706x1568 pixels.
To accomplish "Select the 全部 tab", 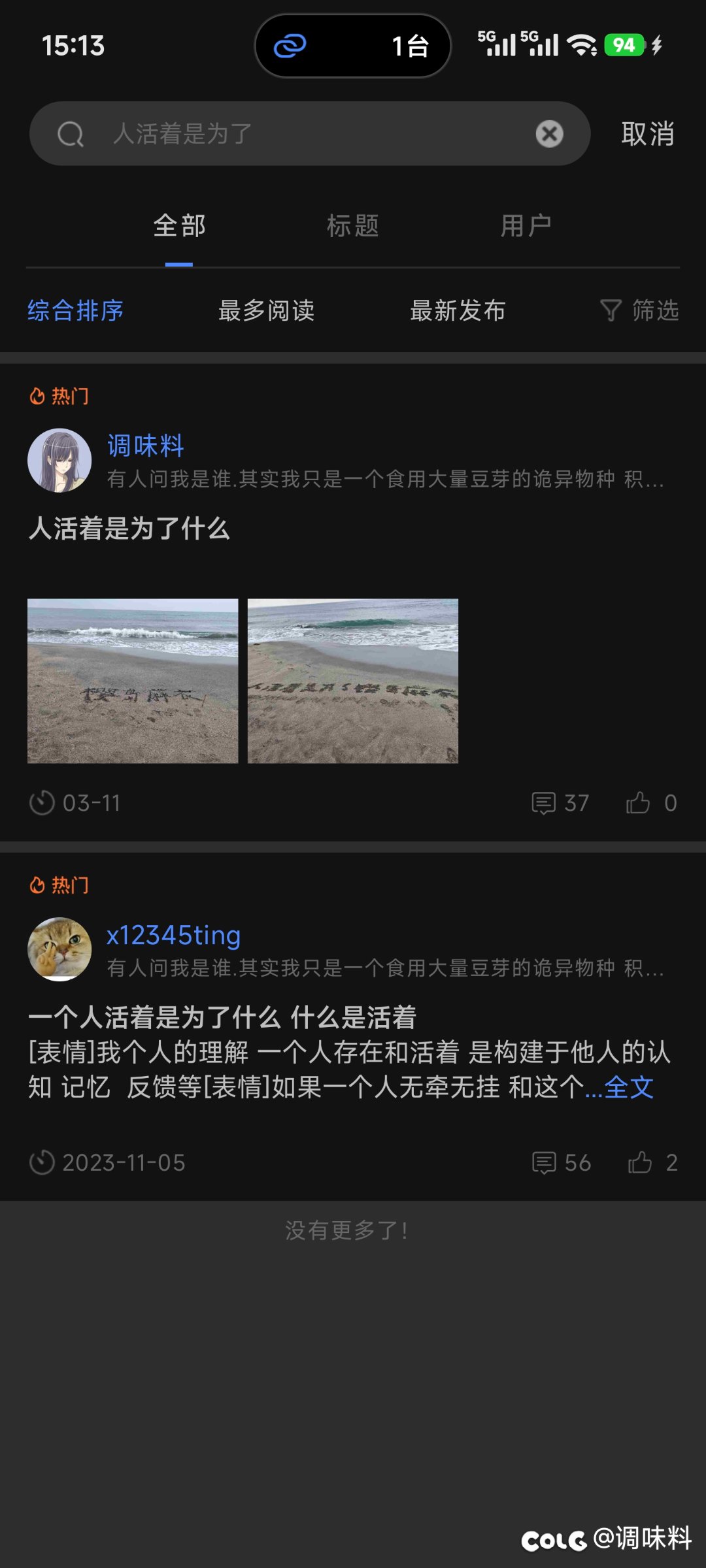I will point(179,226).
